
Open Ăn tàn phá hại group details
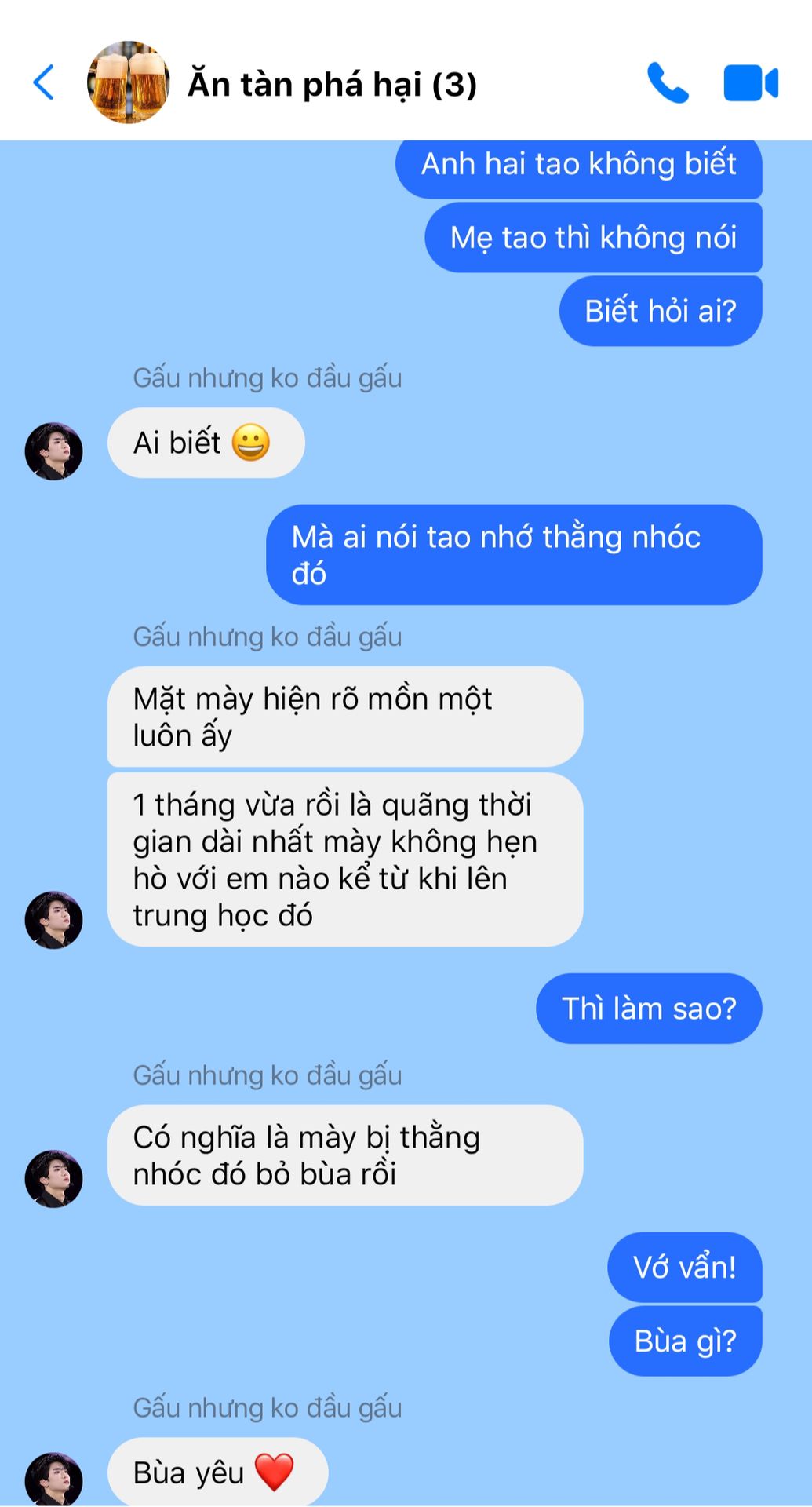click(331, 84)
